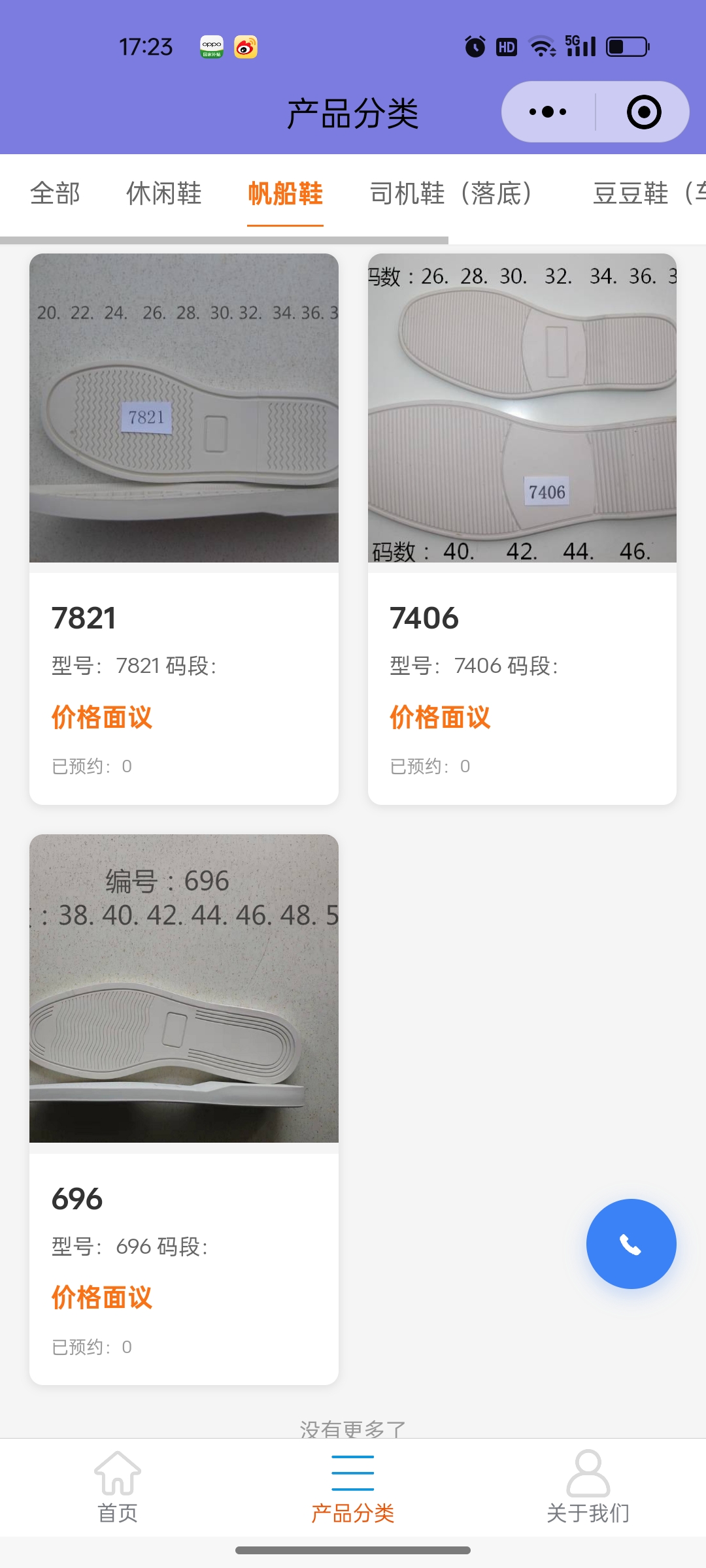Switch to the 全部 category tab

coord(55,193)
